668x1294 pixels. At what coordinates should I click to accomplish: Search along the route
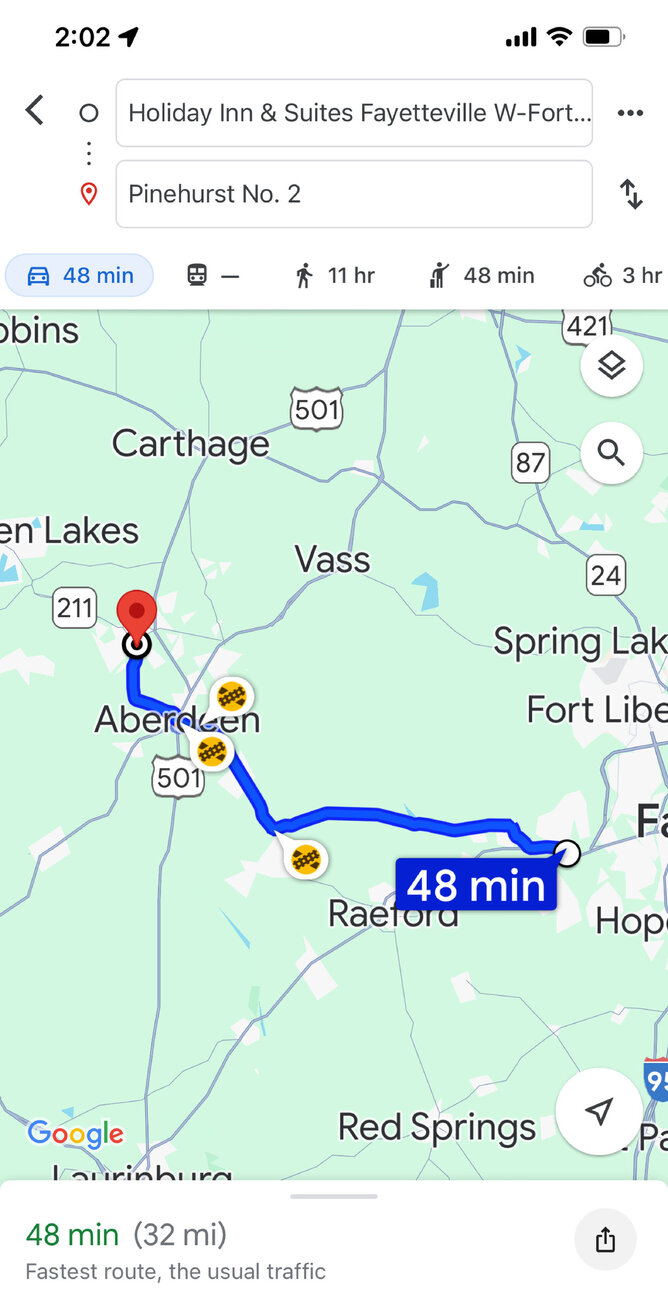coord(611,453)
